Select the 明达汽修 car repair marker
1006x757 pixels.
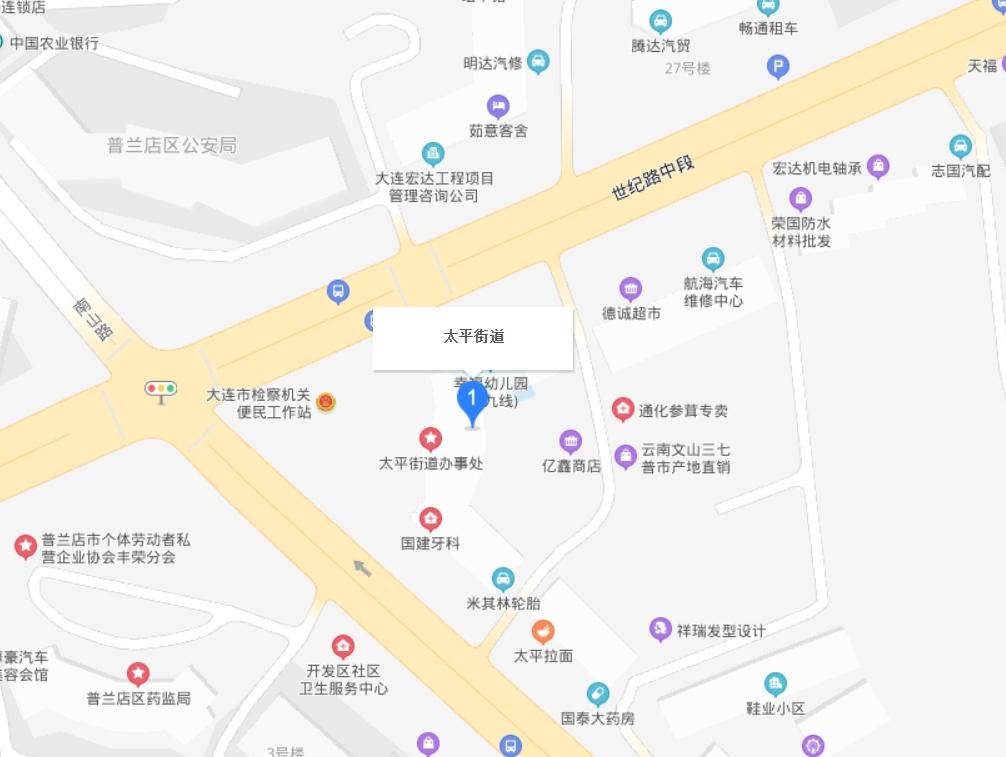538,62
